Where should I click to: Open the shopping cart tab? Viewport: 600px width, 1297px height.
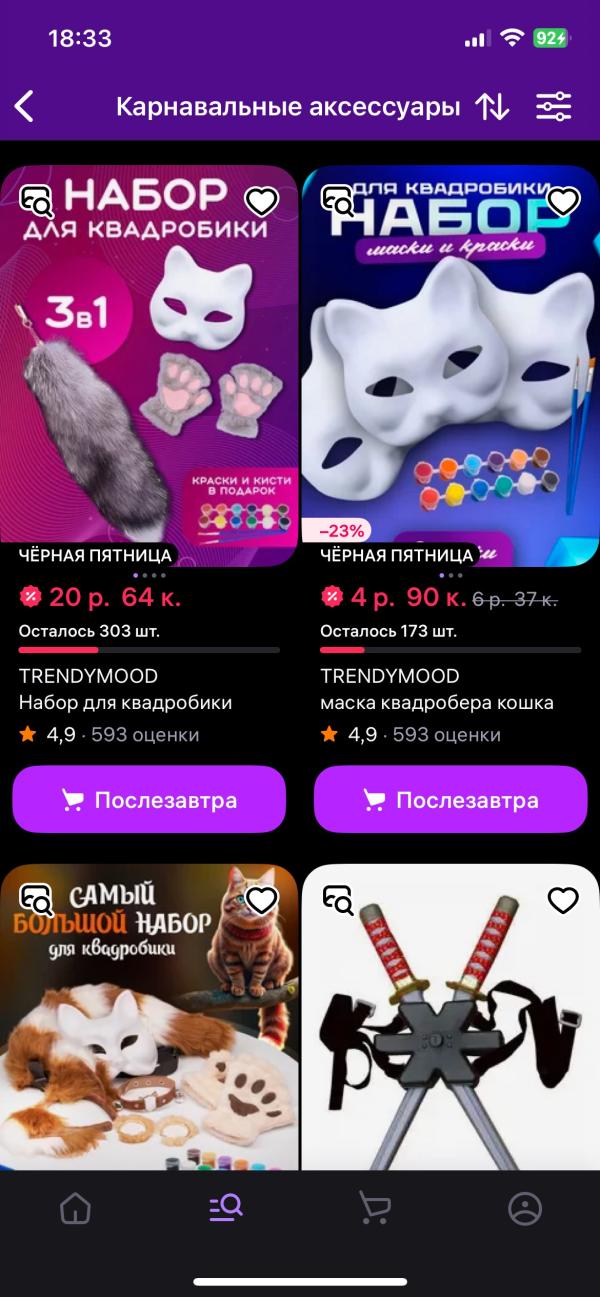pos(374,1209)
